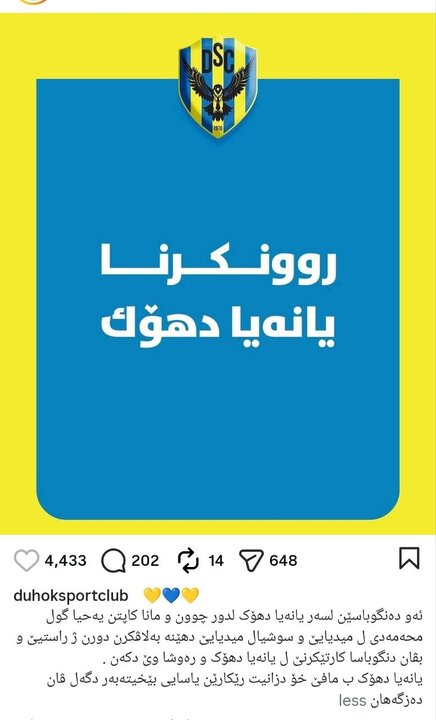Like the duhoksportclub post
The height and width of the screenshot is (720, 436).
(x=27, y=560)
